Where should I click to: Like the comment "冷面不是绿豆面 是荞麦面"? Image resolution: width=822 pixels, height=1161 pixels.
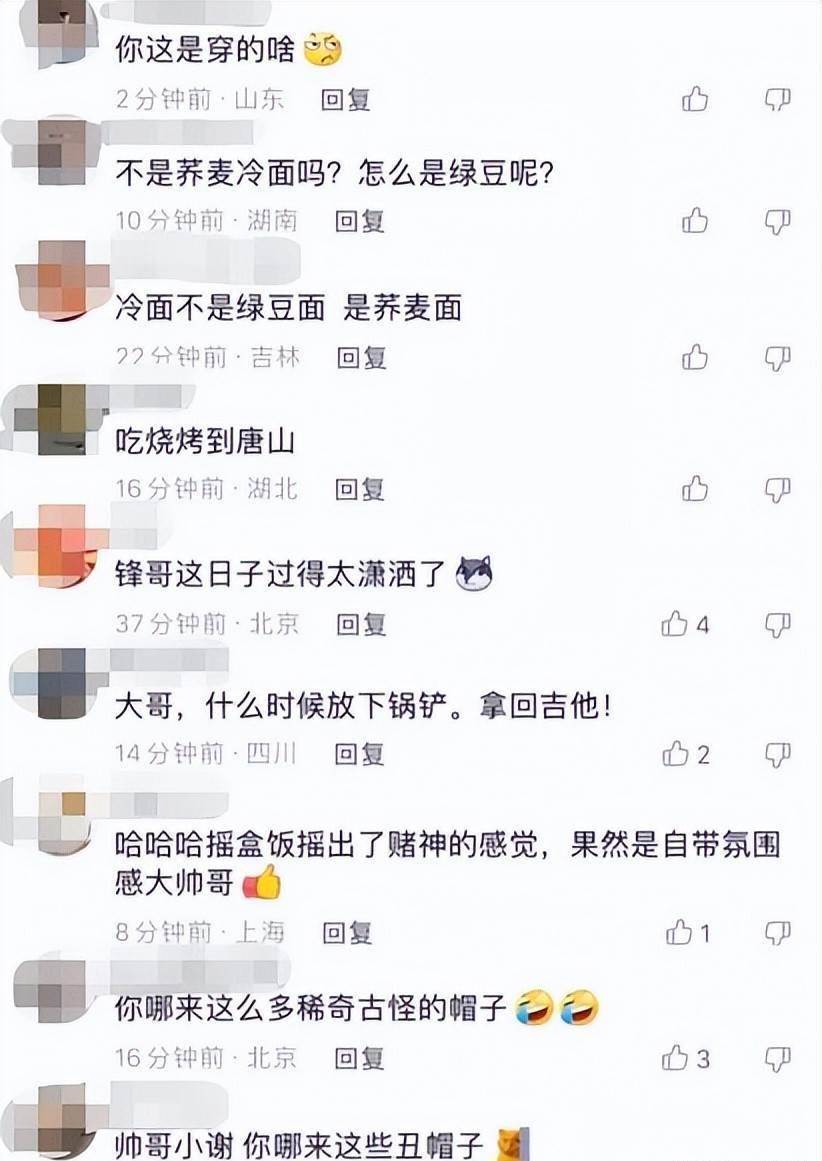click(x=695, y=357)
